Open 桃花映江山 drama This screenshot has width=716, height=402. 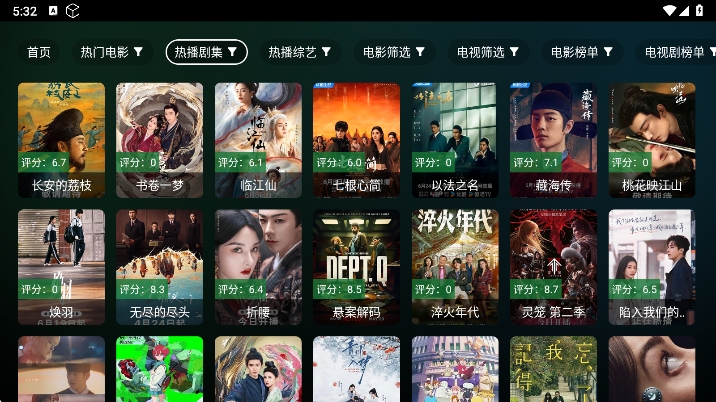click(652, 140)
